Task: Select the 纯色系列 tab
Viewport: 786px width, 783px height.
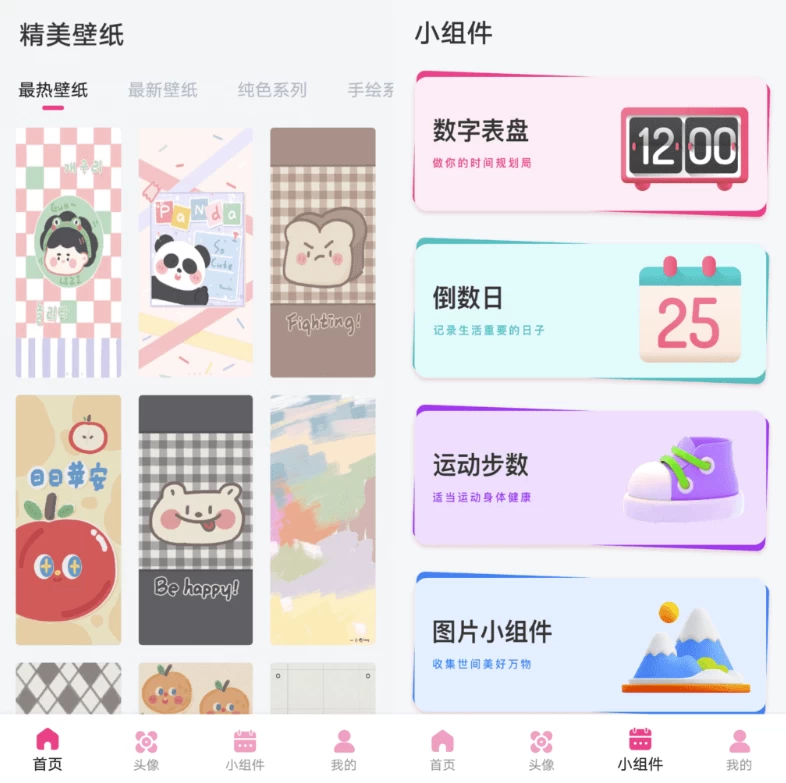Action: [x=272, y=90]
